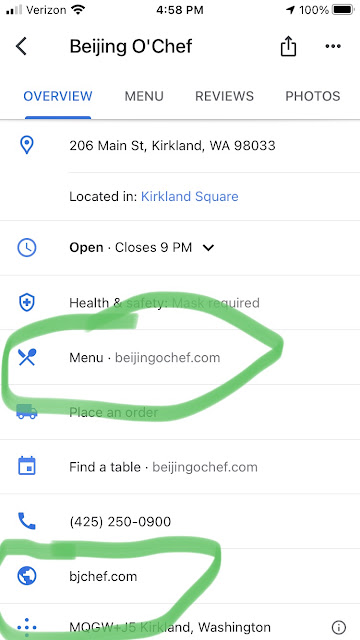The height and width of the screenshot is (640, 360).
Task: Open Menu at beijingochef.com
Action: point(180,358)
